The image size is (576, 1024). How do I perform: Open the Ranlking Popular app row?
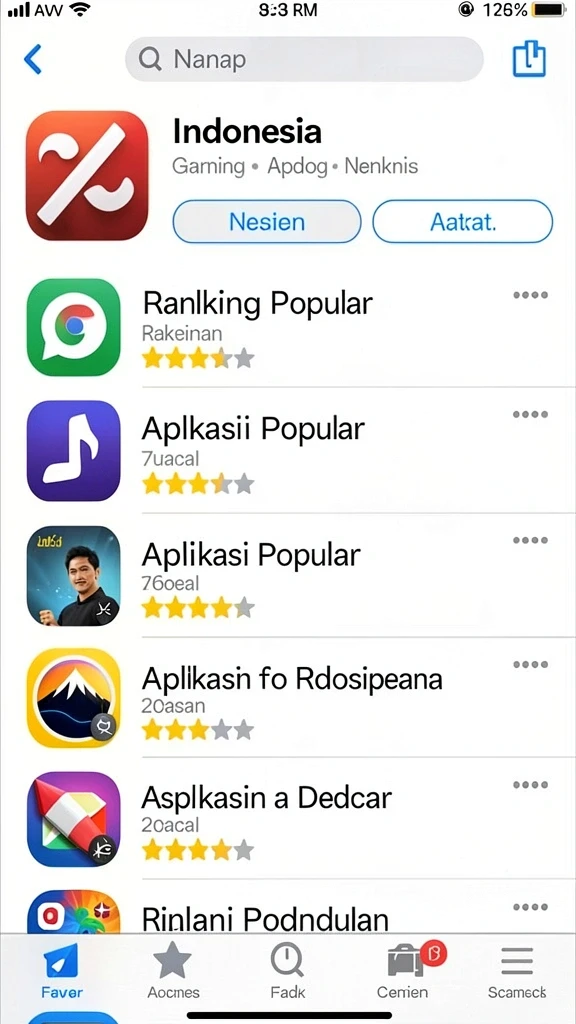[x=288, y=327]
